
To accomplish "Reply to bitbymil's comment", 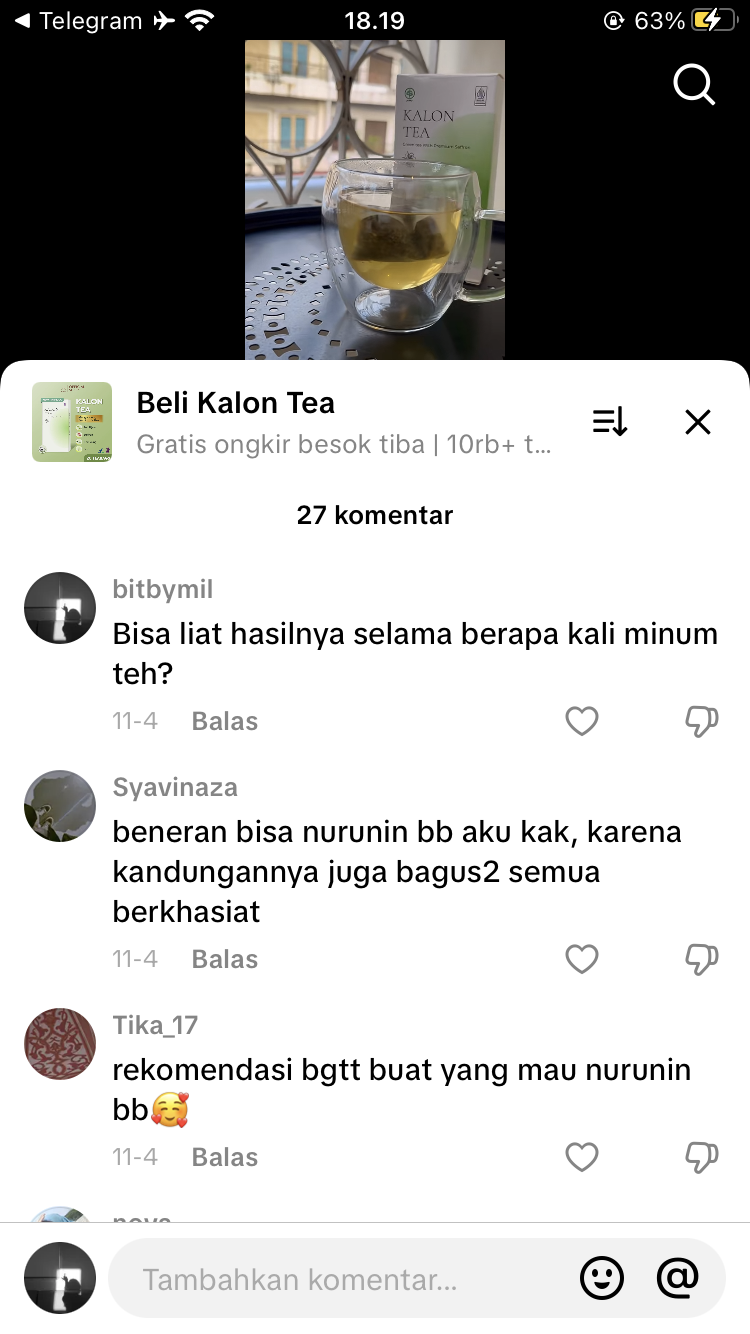I will pyautogui.click(x=225, y=721).
